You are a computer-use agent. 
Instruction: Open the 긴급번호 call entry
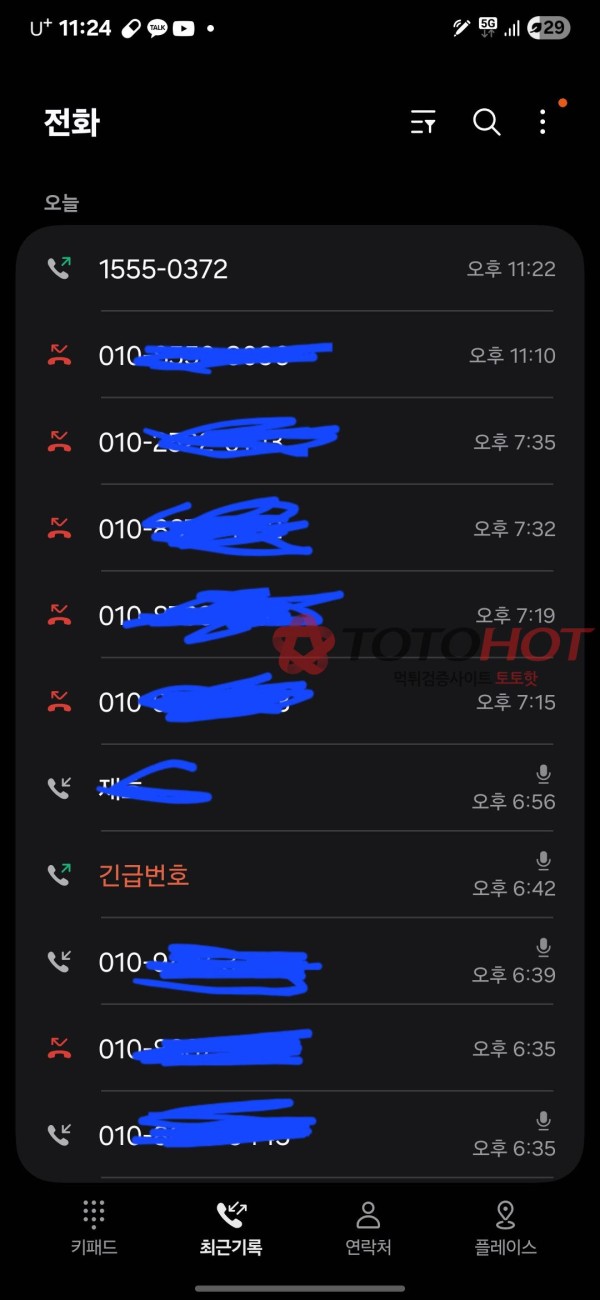click(x=300, y=875)
